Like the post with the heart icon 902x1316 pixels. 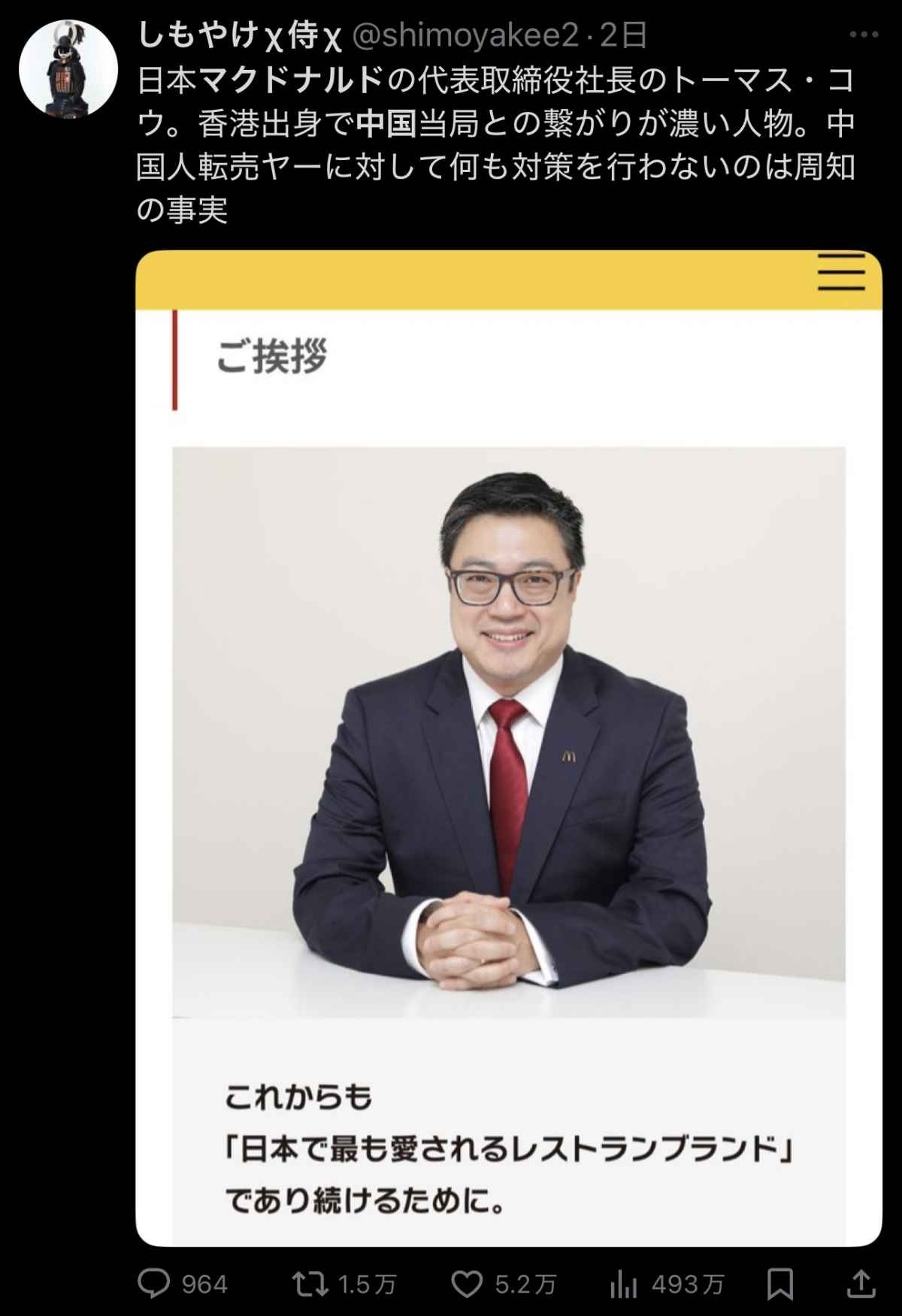tap(467, 1284)
